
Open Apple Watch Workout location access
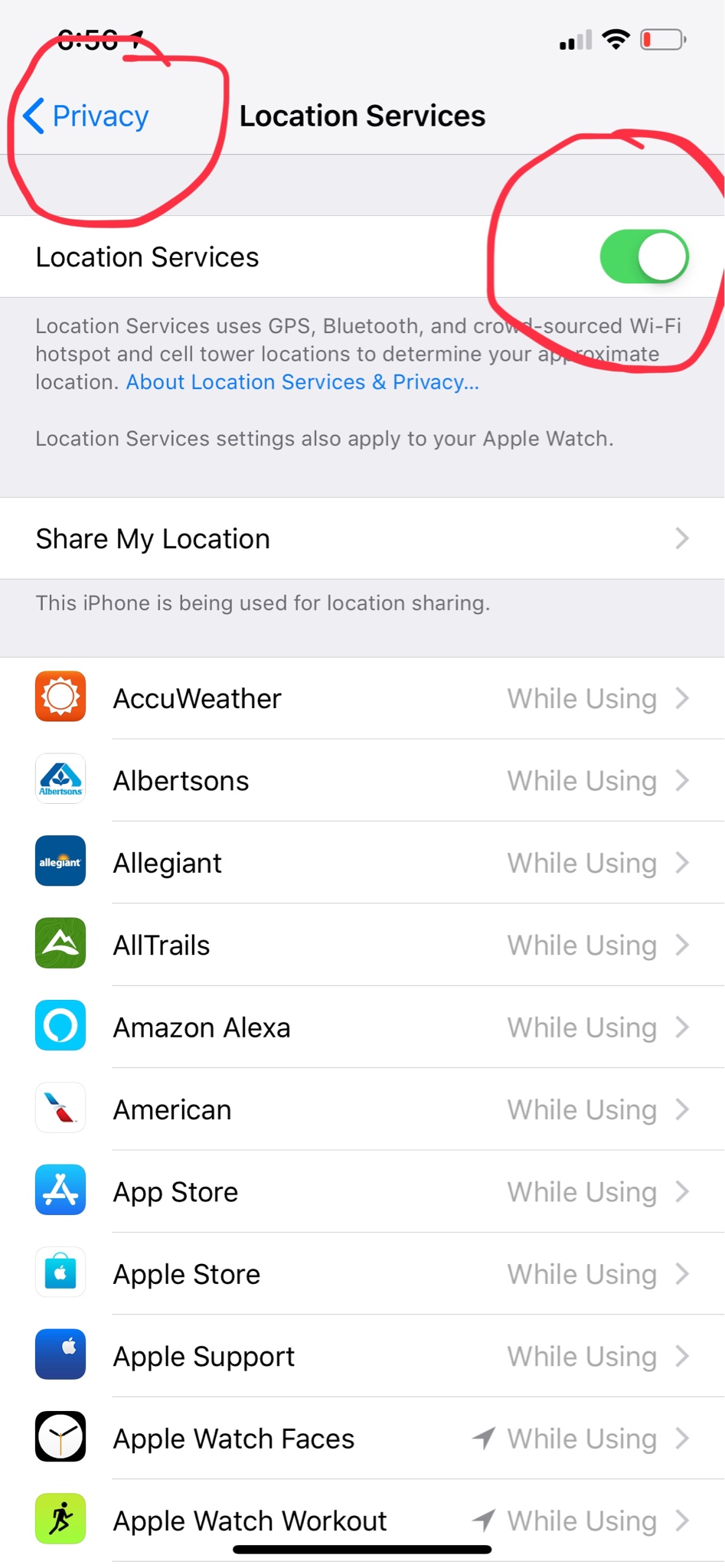pyautogui.click(x=362, y=1521)
